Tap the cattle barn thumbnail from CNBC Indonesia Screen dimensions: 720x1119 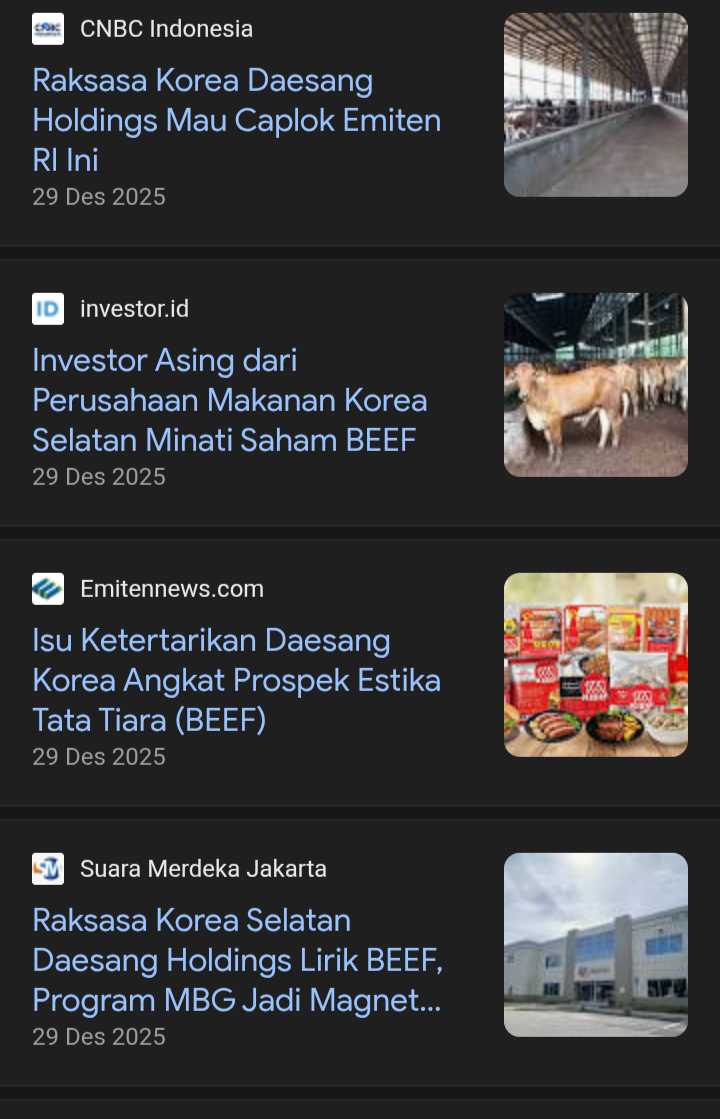point(595,105)
